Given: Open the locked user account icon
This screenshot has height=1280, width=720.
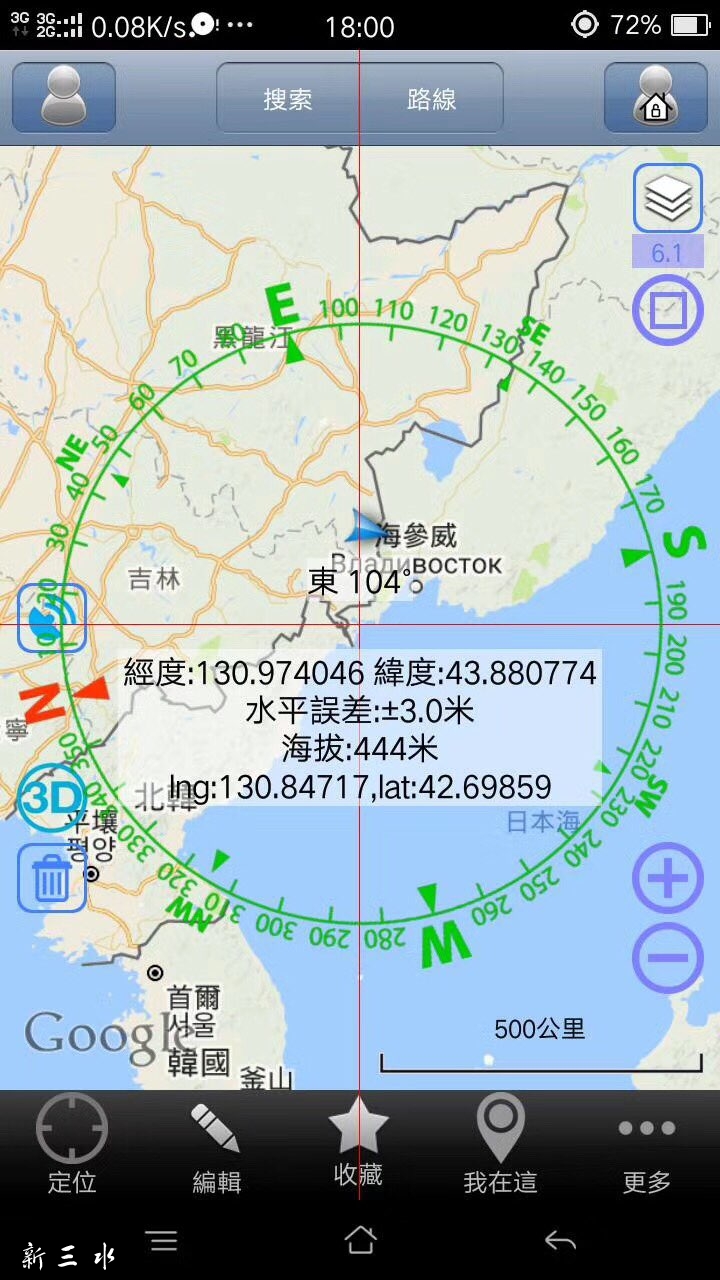Looking at the screenshot, I should click(x=656, y=98).
